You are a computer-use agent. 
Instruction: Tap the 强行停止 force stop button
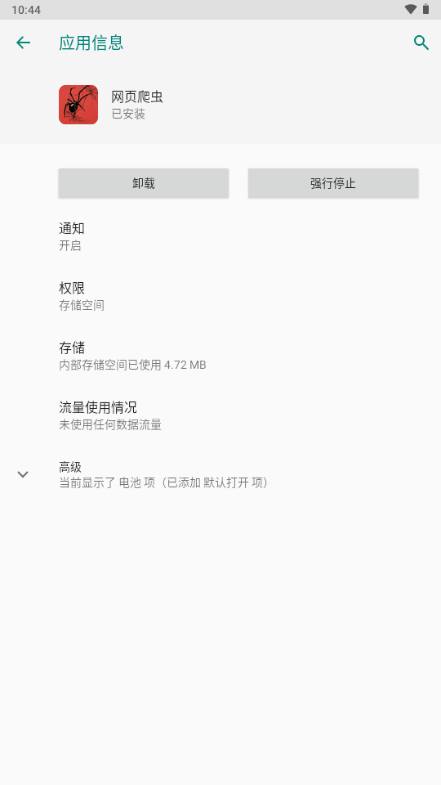point(333,183)
